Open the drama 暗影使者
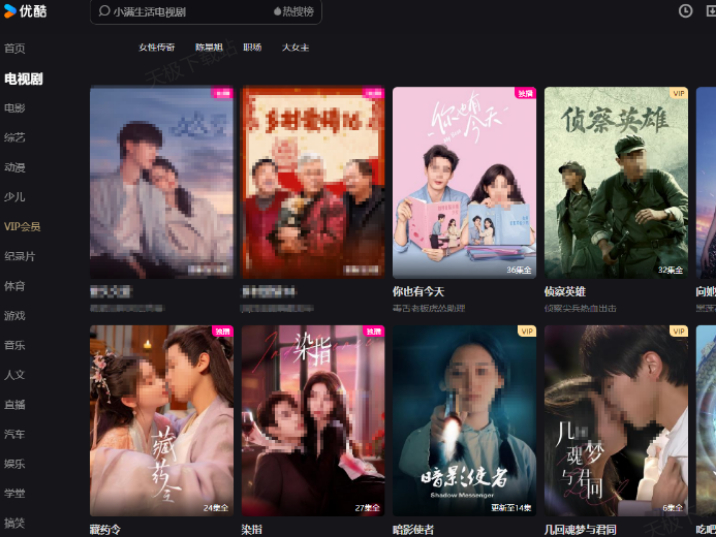716x537 pixels. [x=464, y=420]
